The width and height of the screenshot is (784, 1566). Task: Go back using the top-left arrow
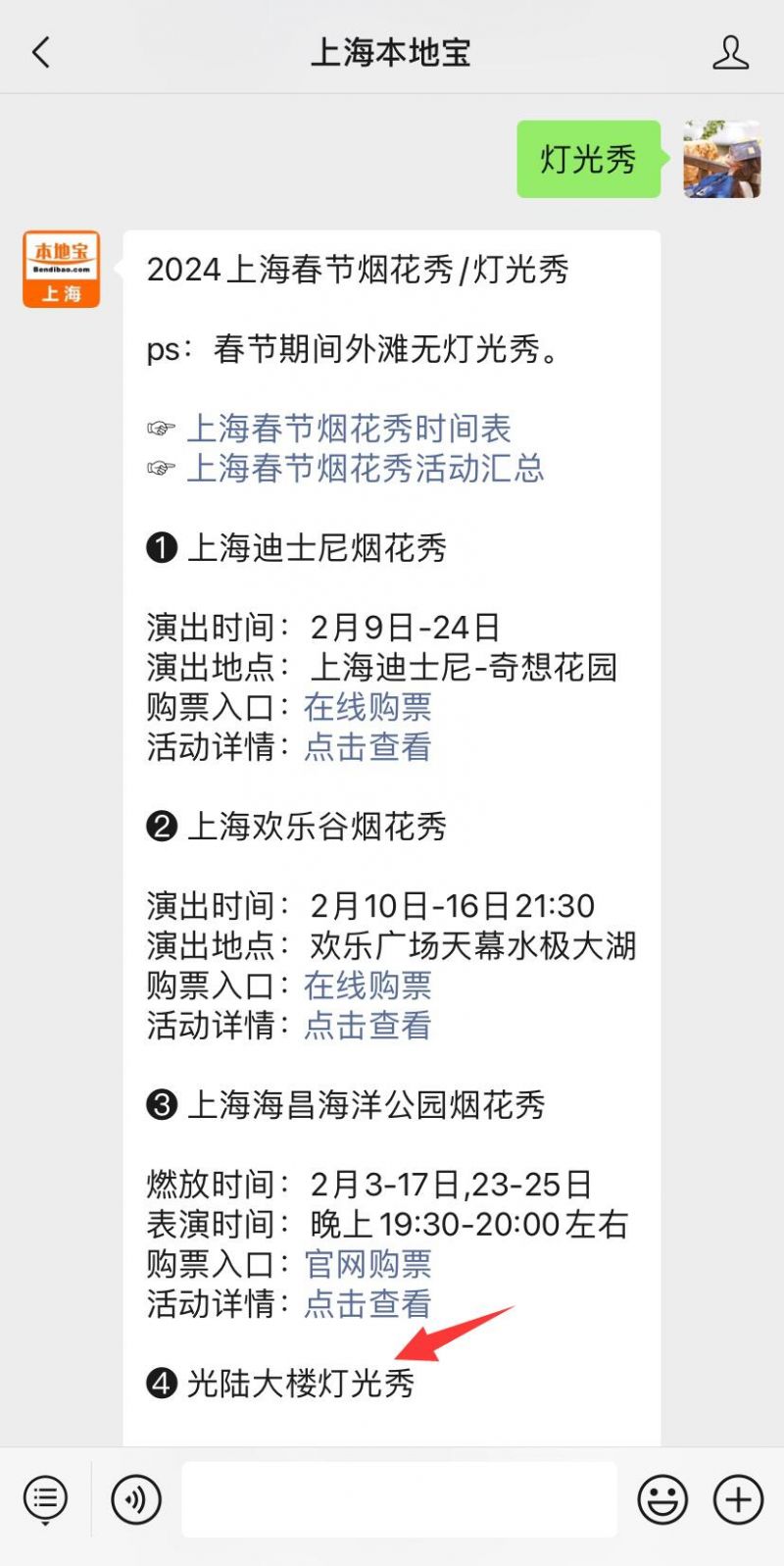[41, 52]
